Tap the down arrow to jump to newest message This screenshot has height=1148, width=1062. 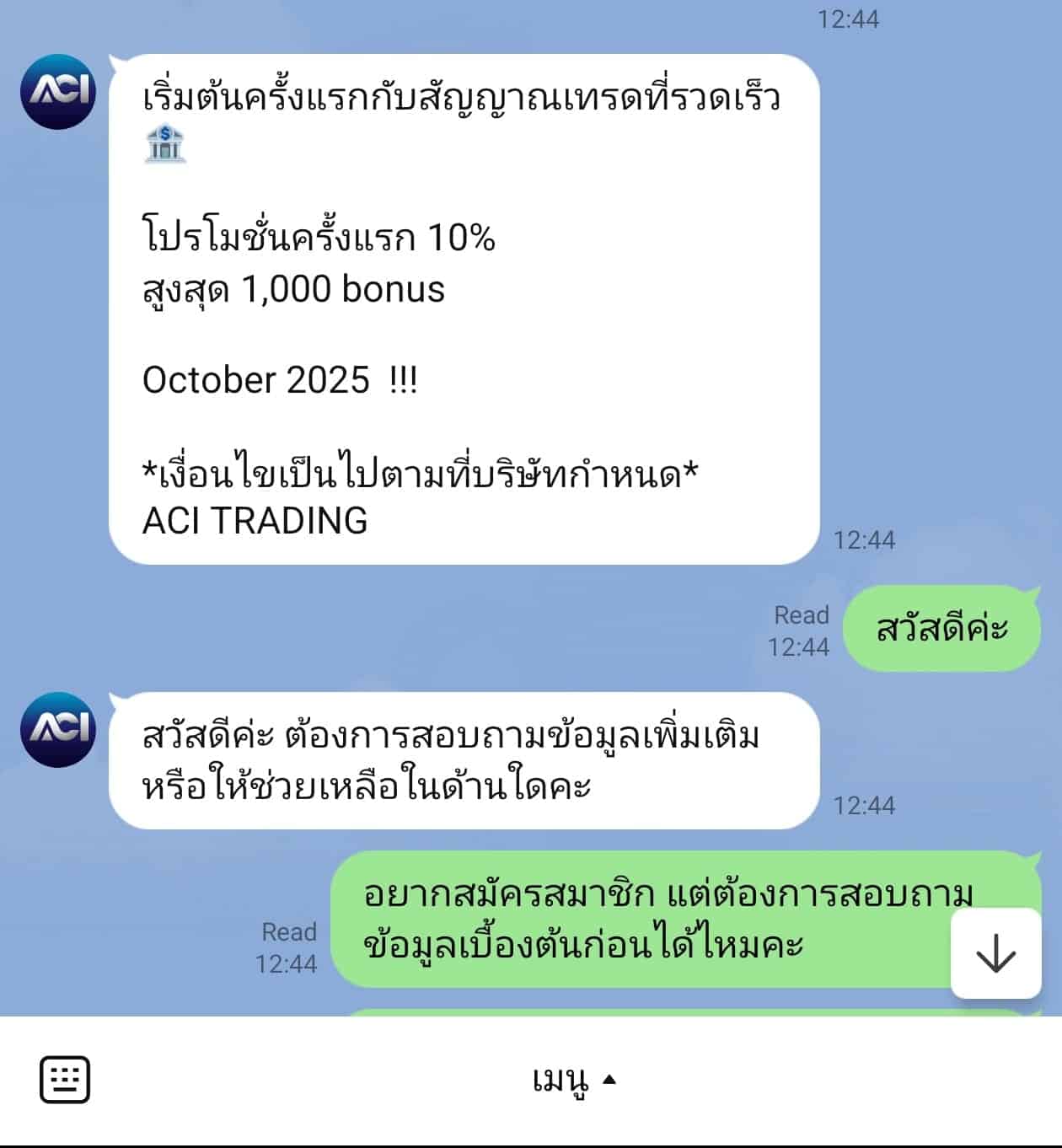click(997, 953)
